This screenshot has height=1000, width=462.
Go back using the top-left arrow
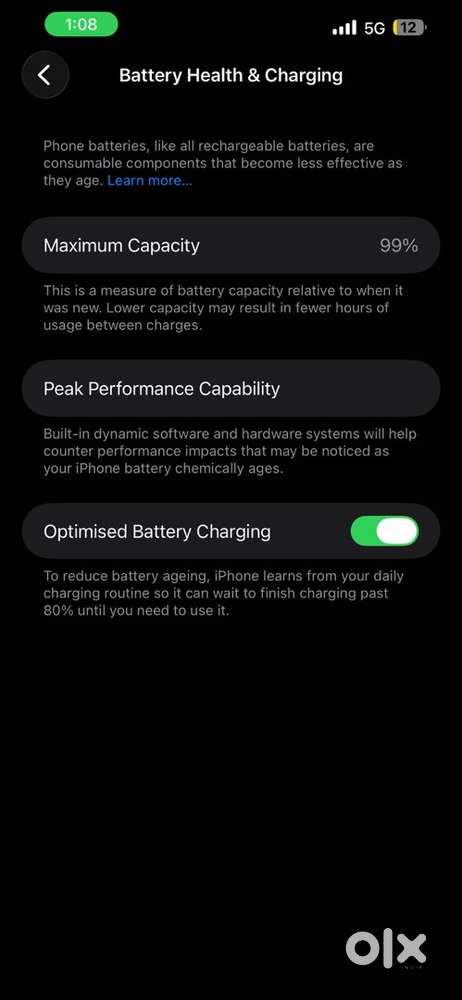[45, 75]
